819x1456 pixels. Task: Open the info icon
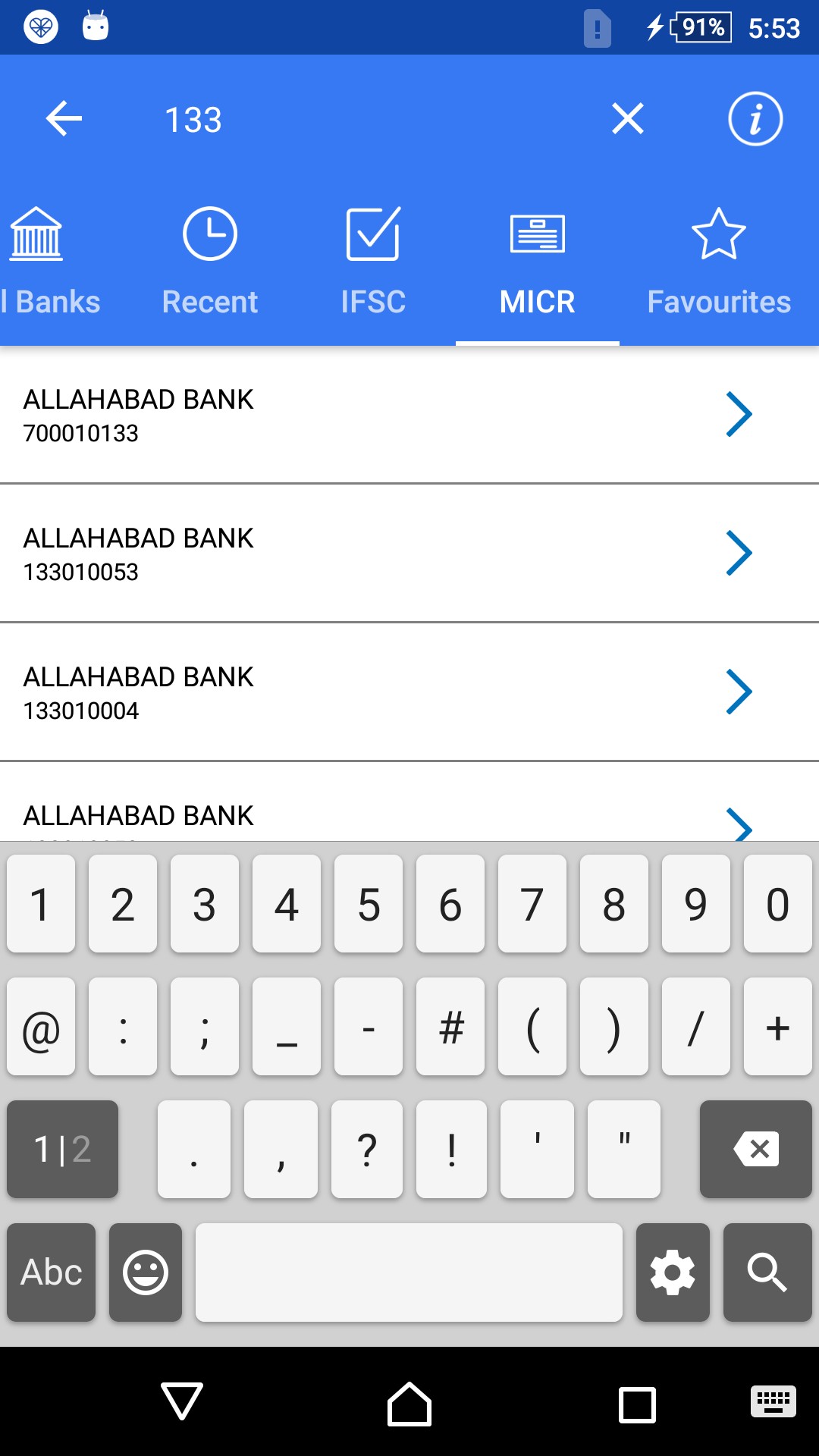[x=755, y=119]
